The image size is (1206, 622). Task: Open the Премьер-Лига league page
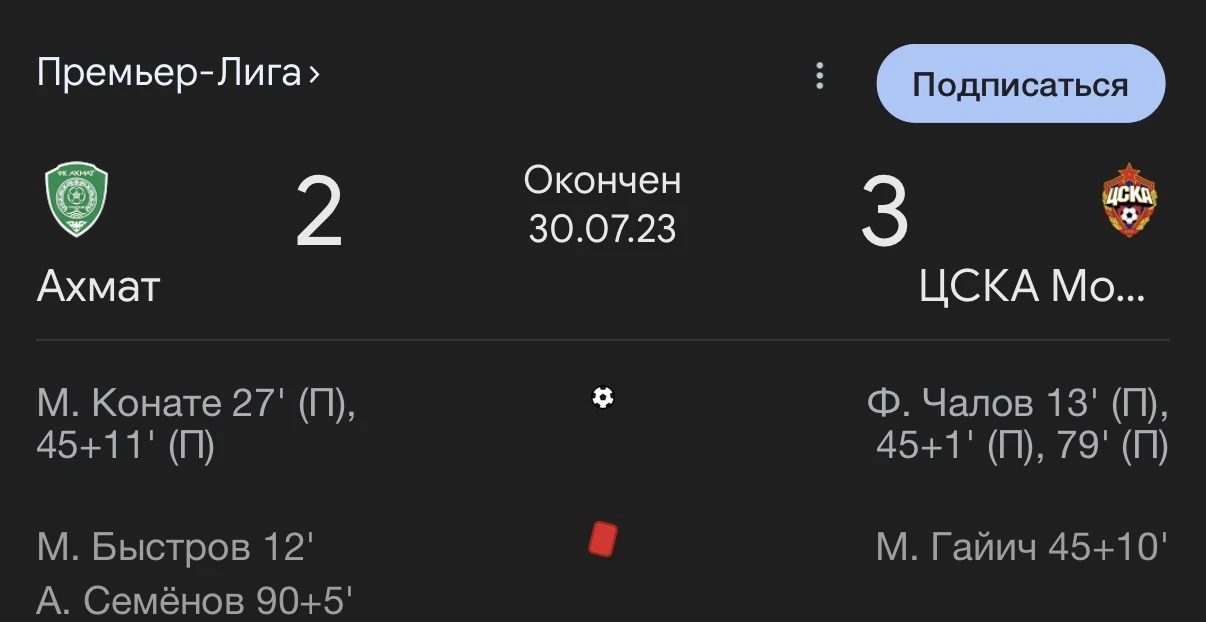[x=178, y=74]
